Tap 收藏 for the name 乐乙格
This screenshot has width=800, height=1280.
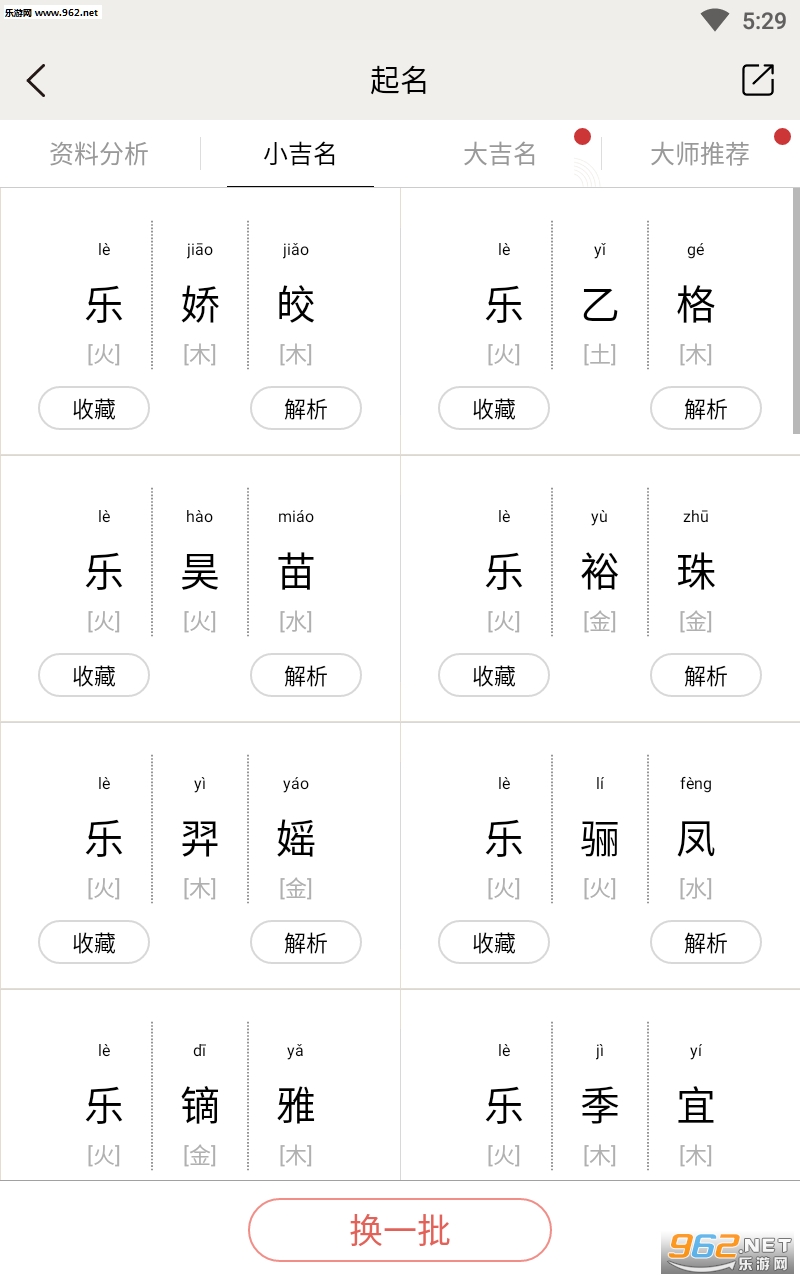(x=494, y=409)
